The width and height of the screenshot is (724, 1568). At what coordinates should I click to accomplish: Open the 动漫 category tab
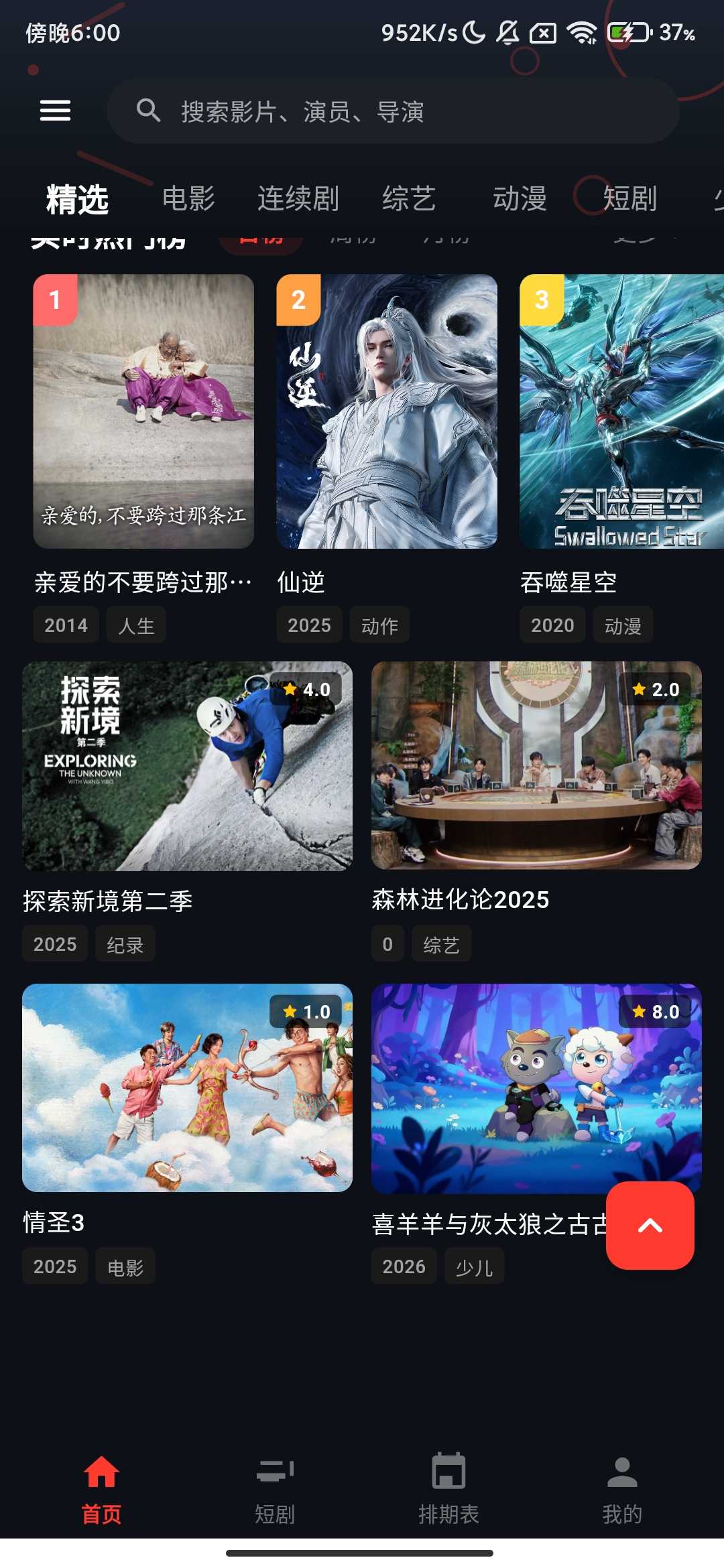pyautogui.click(x=521, y=199)
